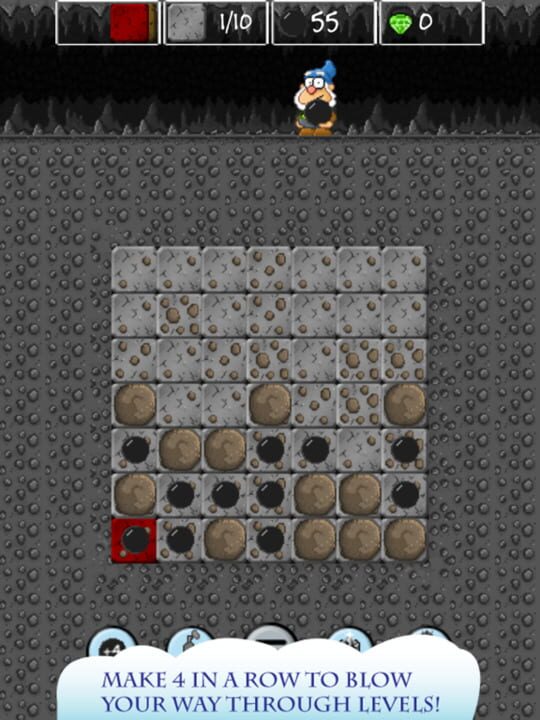Viewport: 540px width, 720px height.
Task: Tap the dwarf holding the bomb
Action: [x=315, y=100]
